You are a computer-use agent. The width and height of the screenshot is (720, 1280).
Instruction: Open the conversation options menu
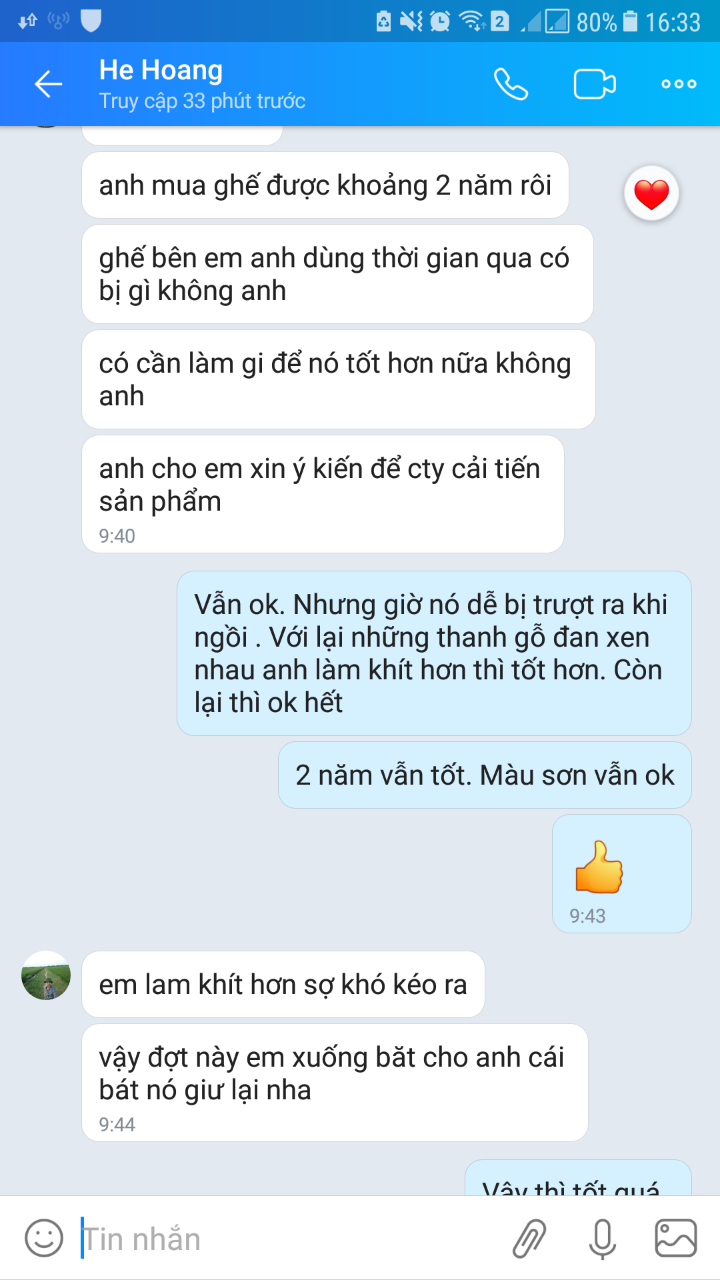coord(677,85)
